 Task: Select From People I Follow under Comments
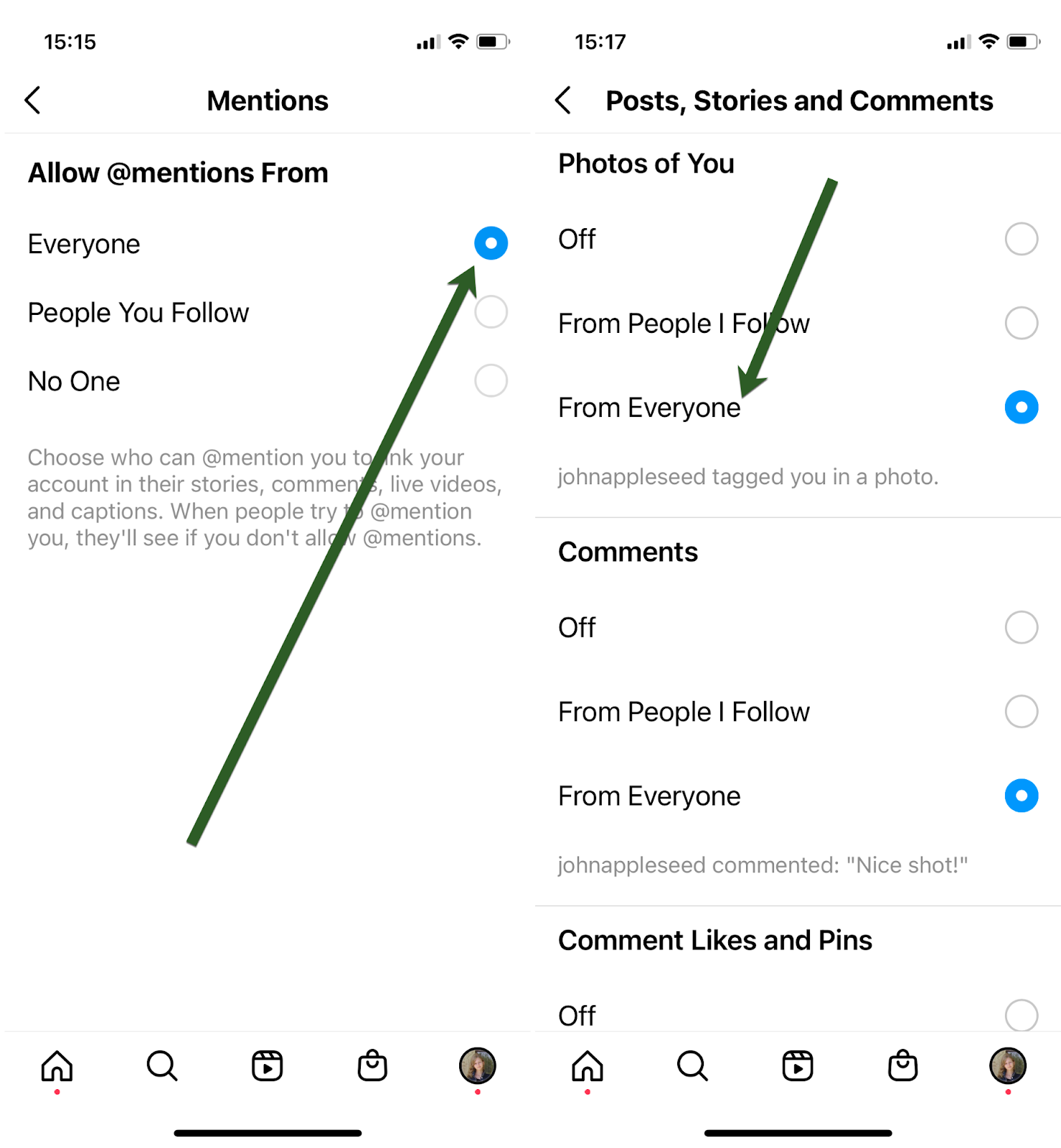point(1021,711)
